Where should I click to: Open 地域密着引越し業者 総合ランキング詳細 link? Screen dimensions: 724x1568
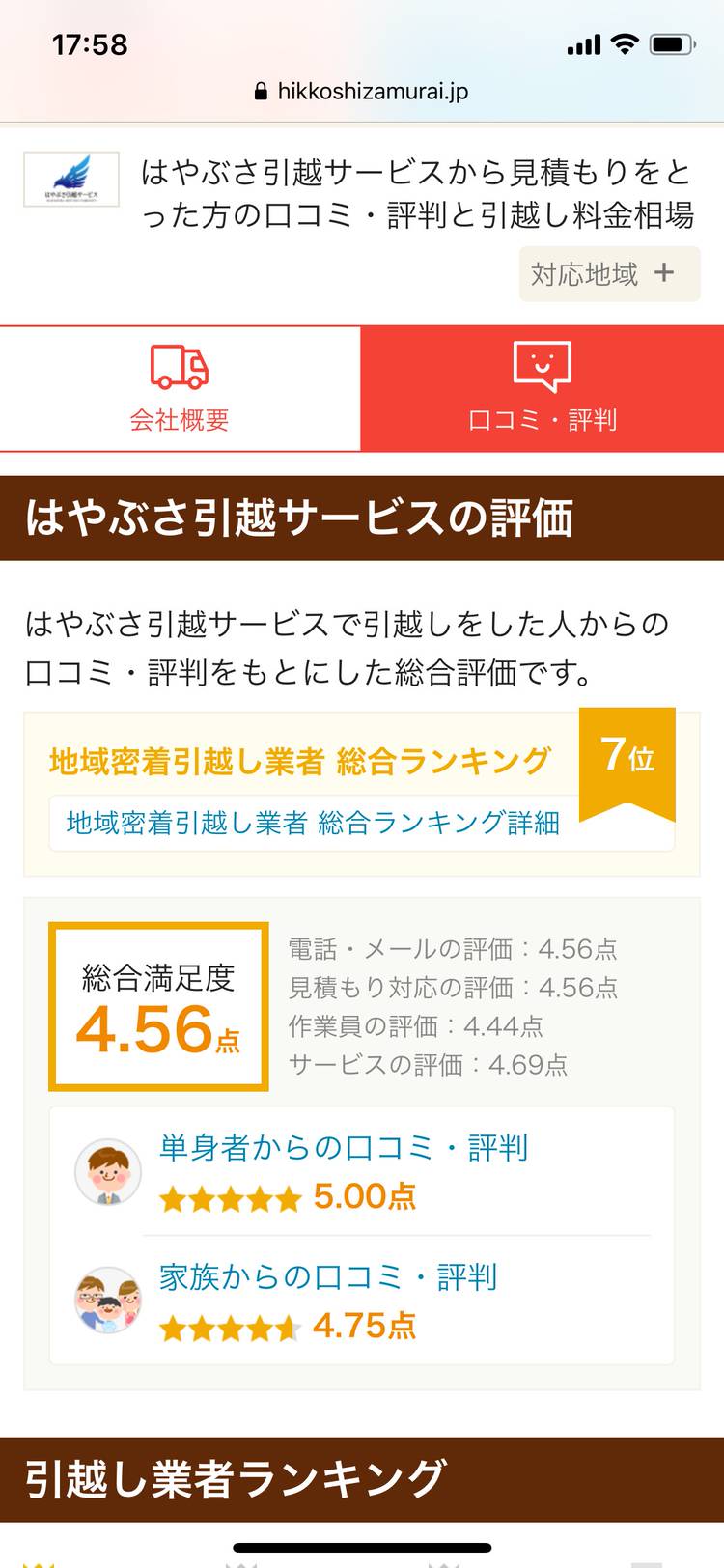pyautogui.click(x=313, y=823)
